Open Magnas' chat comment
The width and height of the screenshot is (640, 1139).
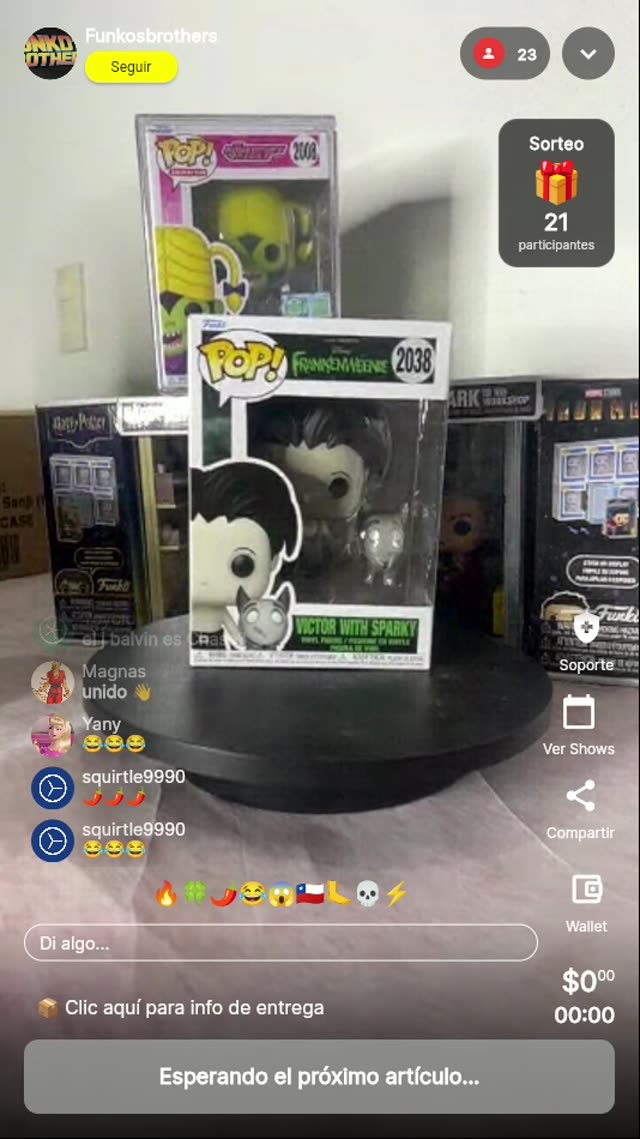pos(114,682)
